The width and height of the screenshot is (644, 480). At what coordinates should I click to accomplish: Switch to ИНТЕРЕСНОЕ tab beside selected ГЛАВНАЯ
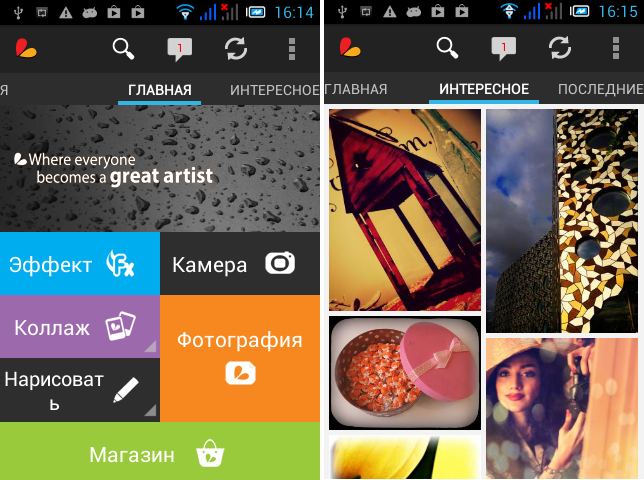pyautogui.click(x=274, y=90)
